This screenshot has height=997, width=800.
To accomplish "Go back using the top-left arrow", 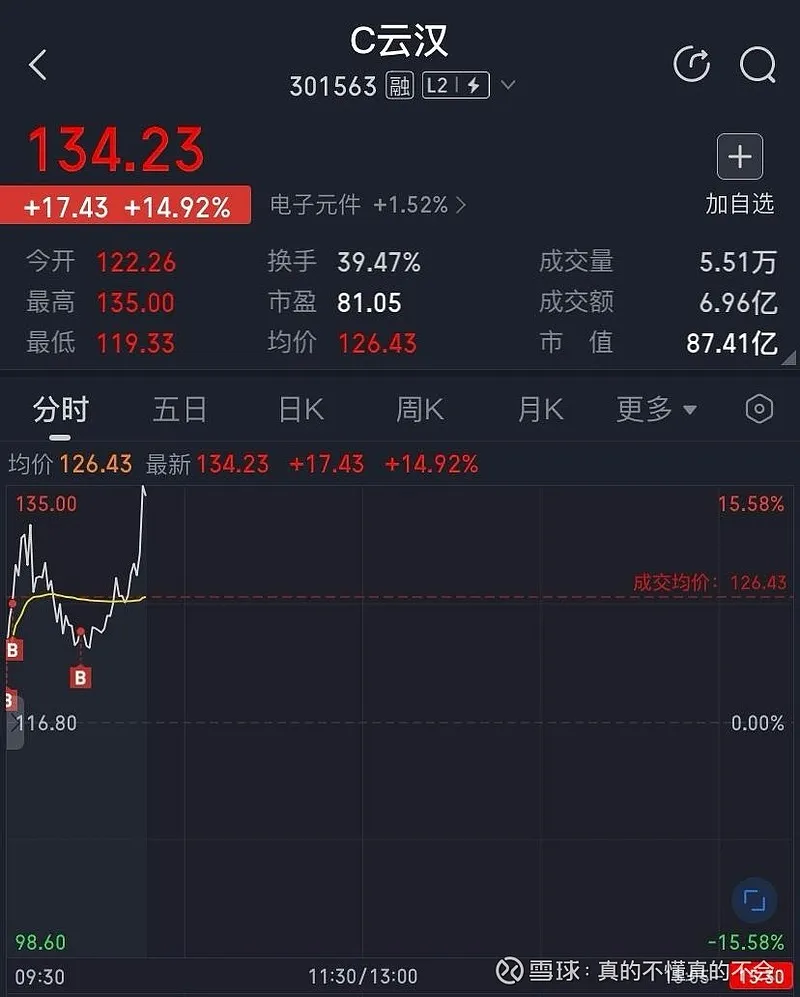I will tap(38, 66).
